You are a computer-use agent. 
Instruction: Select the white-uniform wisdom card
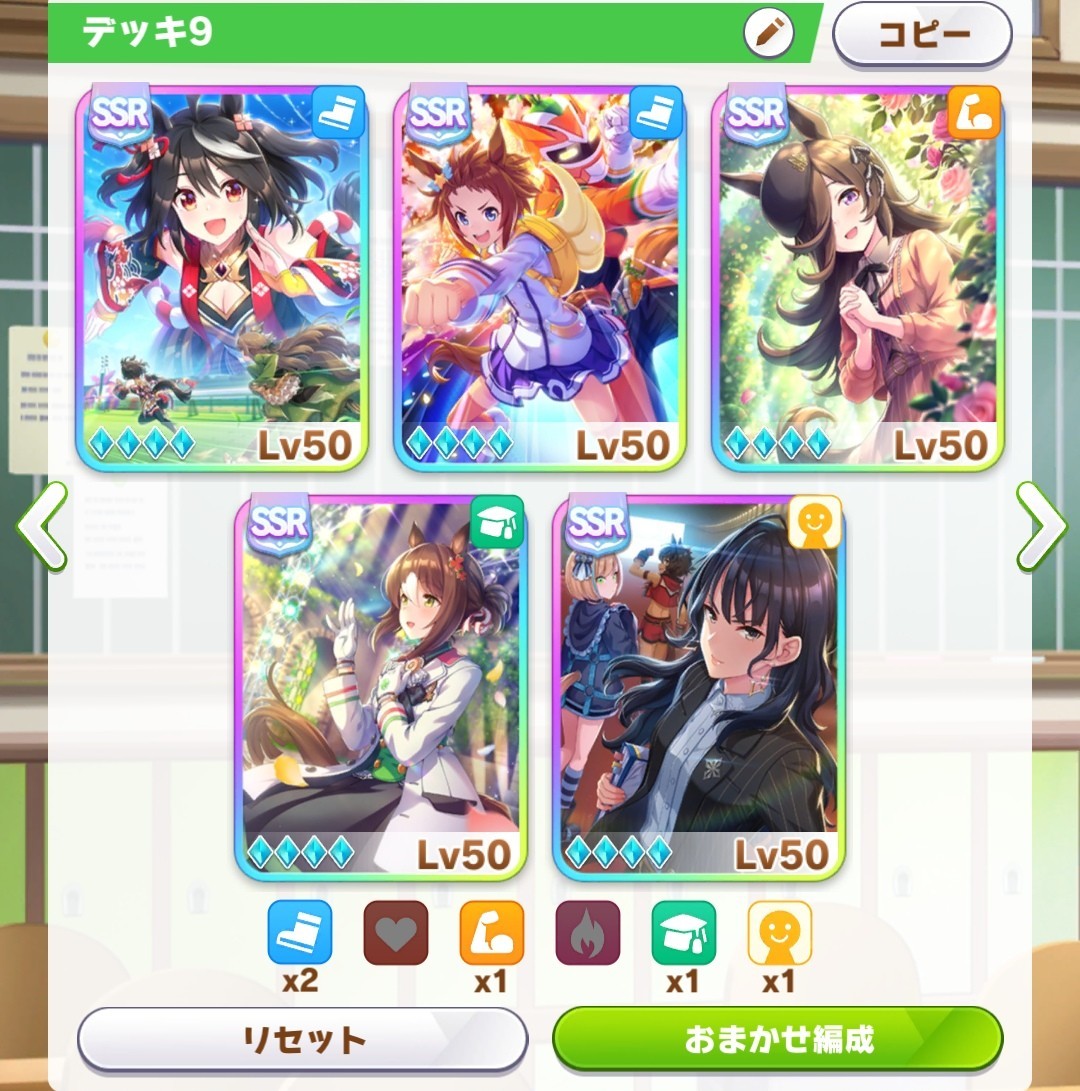pos(380,688)
